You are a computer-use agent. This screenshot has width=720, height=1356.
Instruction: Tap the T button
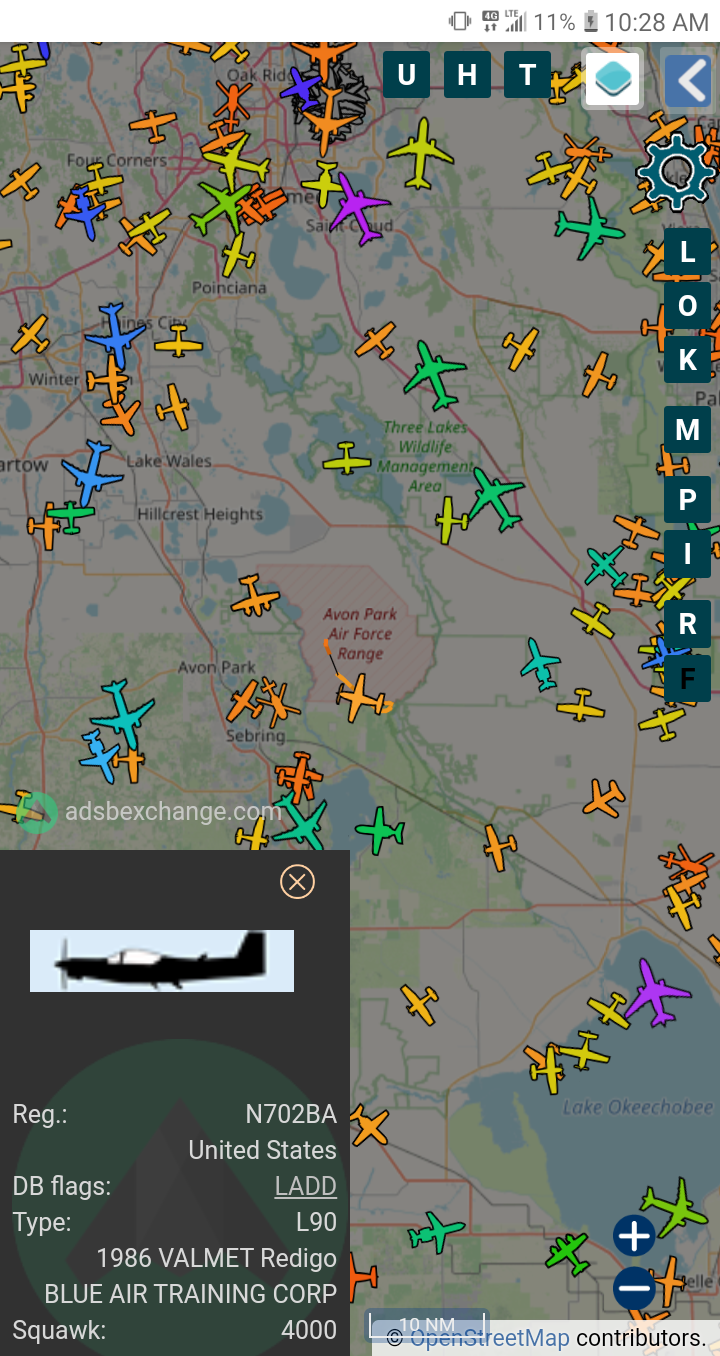[527, 75]
